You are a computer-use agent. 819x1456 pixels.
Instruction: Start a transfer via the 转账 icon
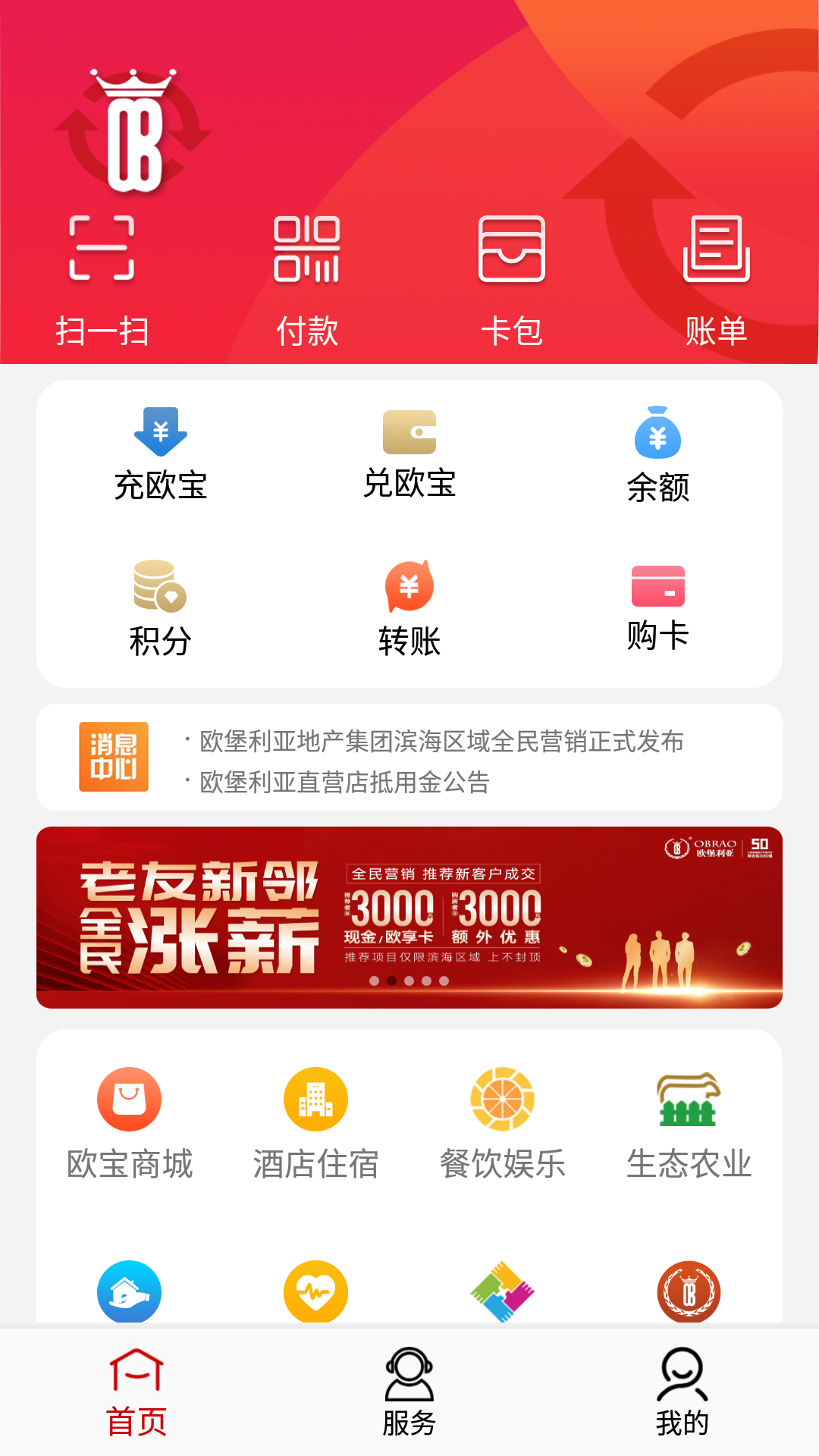coord(409,603)
